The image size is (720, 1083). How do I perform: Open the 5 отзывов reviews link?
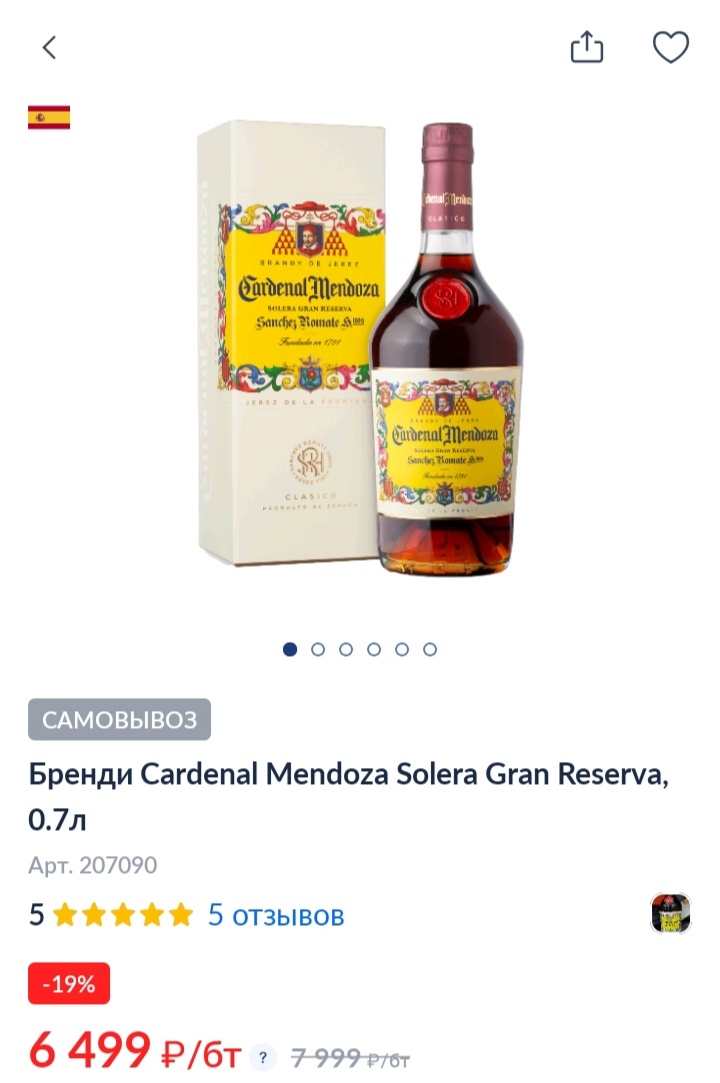coord(276,915)
